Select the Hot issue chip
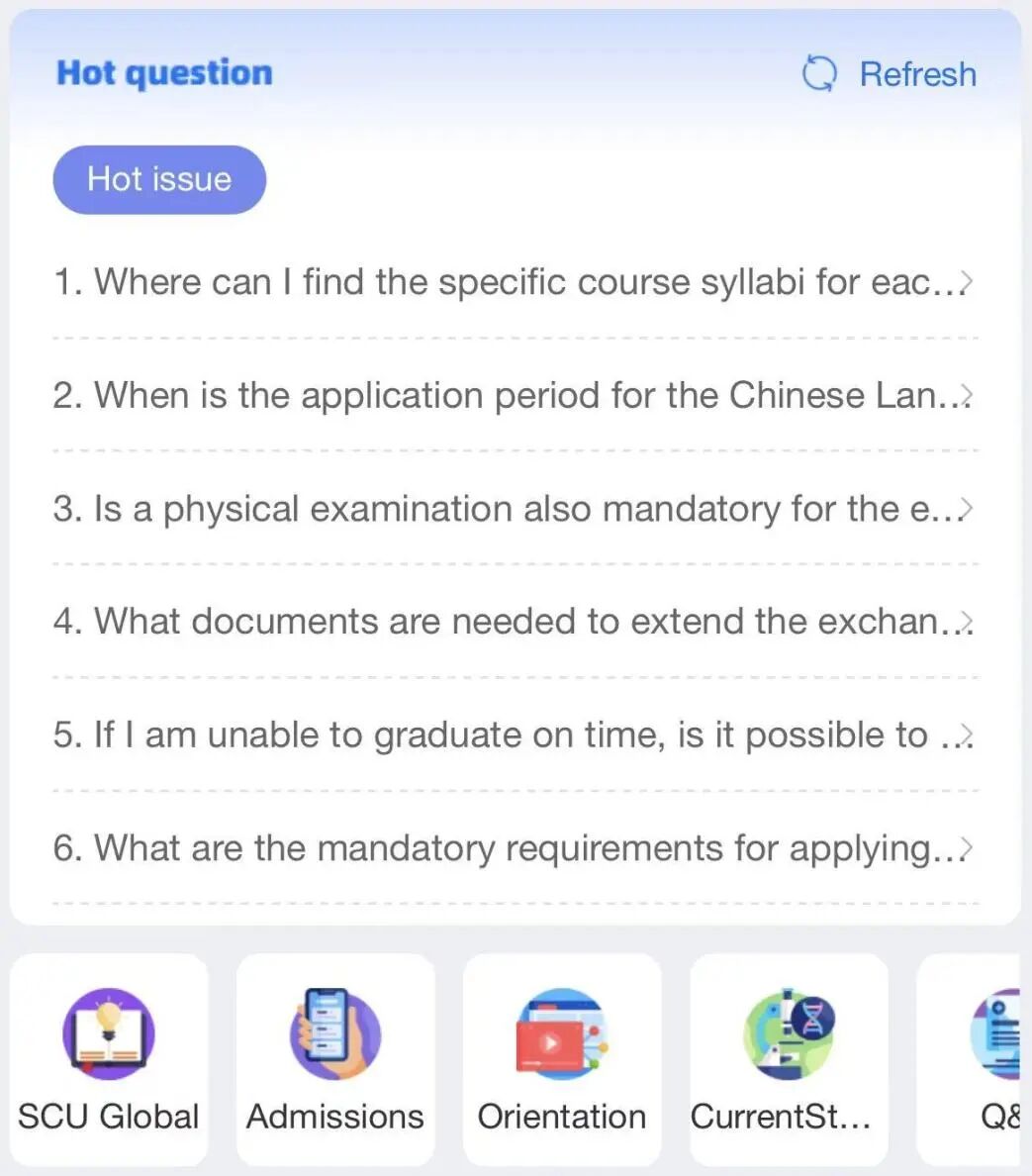 (159, 179)
